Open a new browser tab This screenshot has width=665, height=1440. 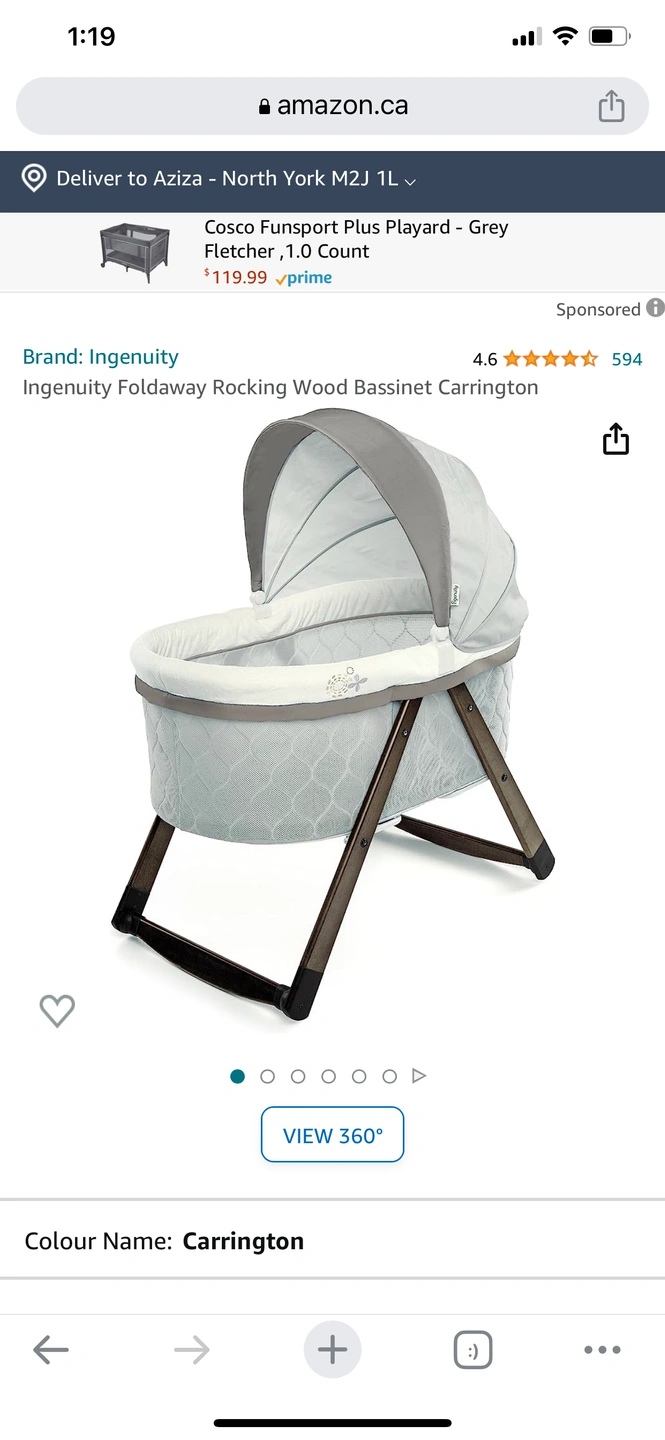332,1350
